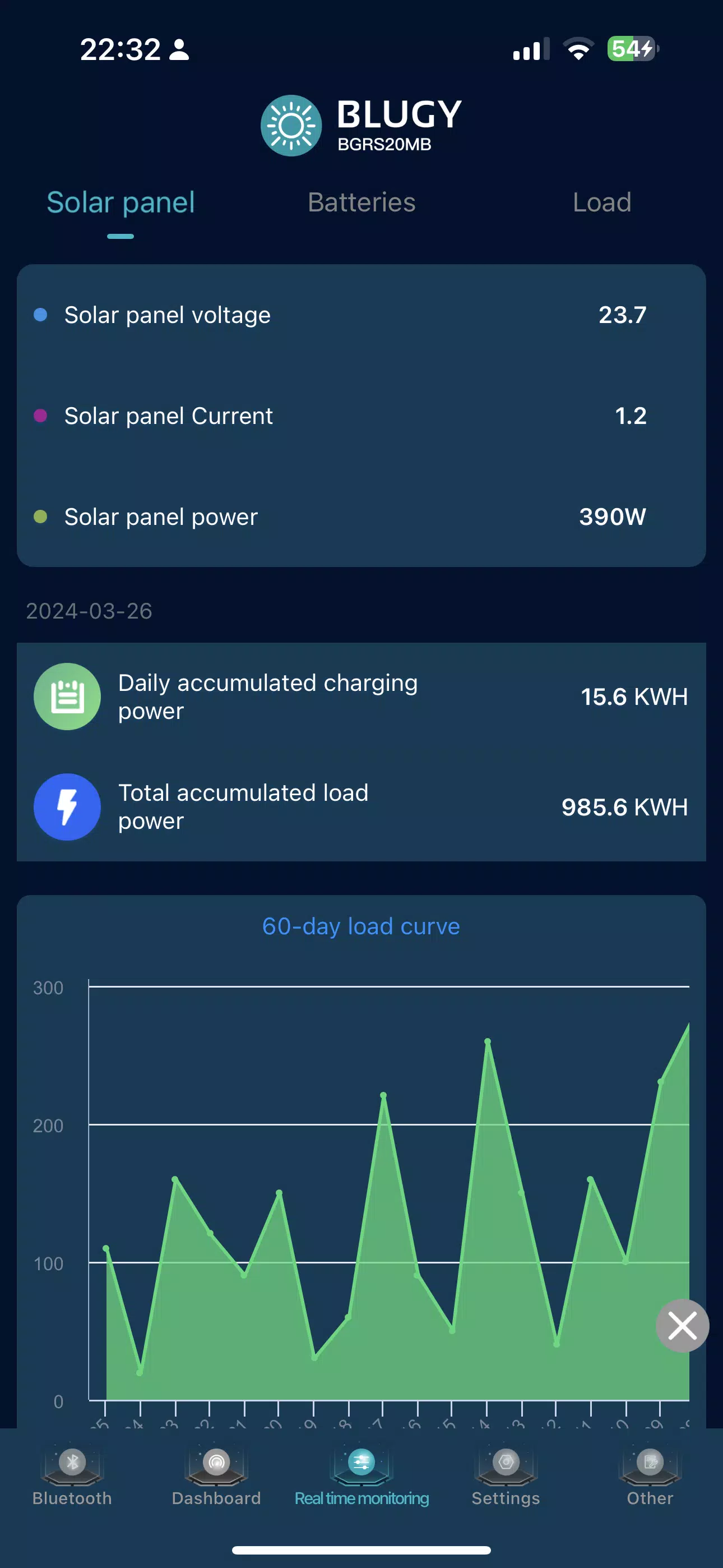
Task: Switch to the Batteries tab
Action: pos(361,202)
